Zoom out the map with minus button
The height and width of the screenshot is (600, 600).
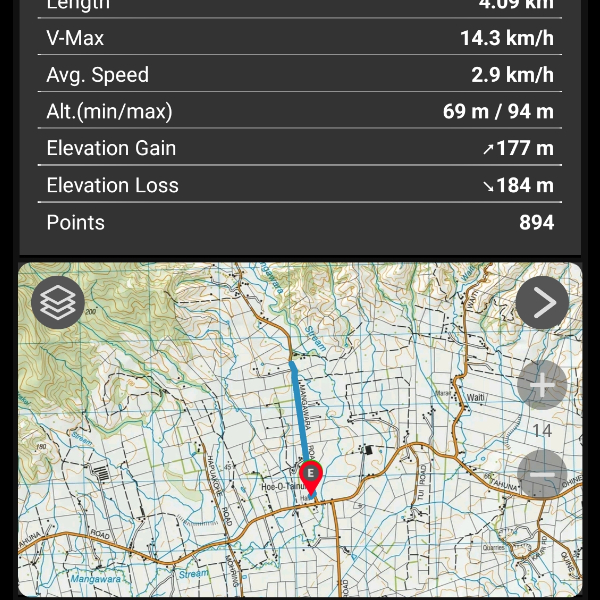point(542,474)
